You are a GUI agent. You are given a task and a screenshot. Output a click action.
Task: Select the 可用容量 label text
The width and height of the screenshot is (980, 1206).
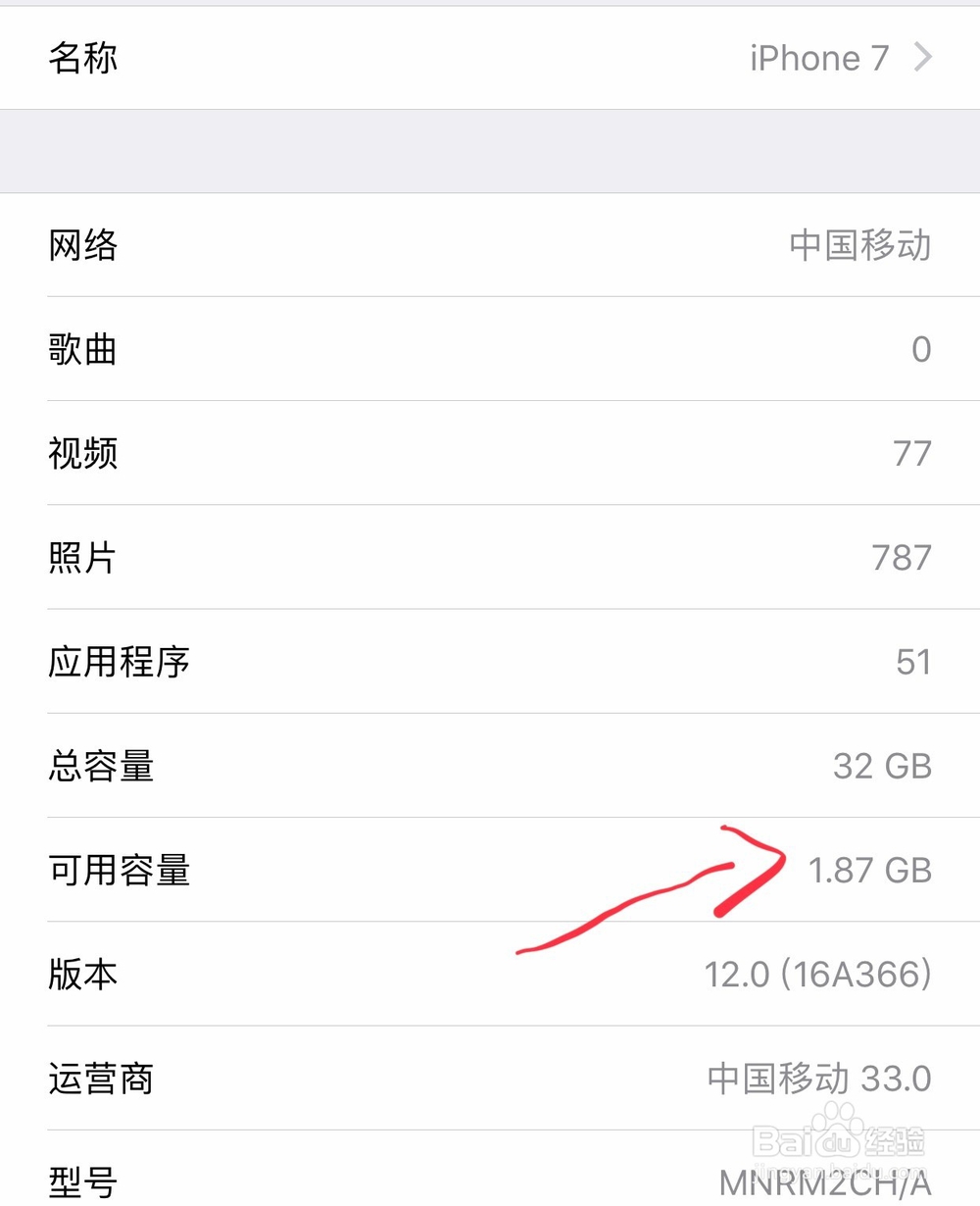[119, 870]
